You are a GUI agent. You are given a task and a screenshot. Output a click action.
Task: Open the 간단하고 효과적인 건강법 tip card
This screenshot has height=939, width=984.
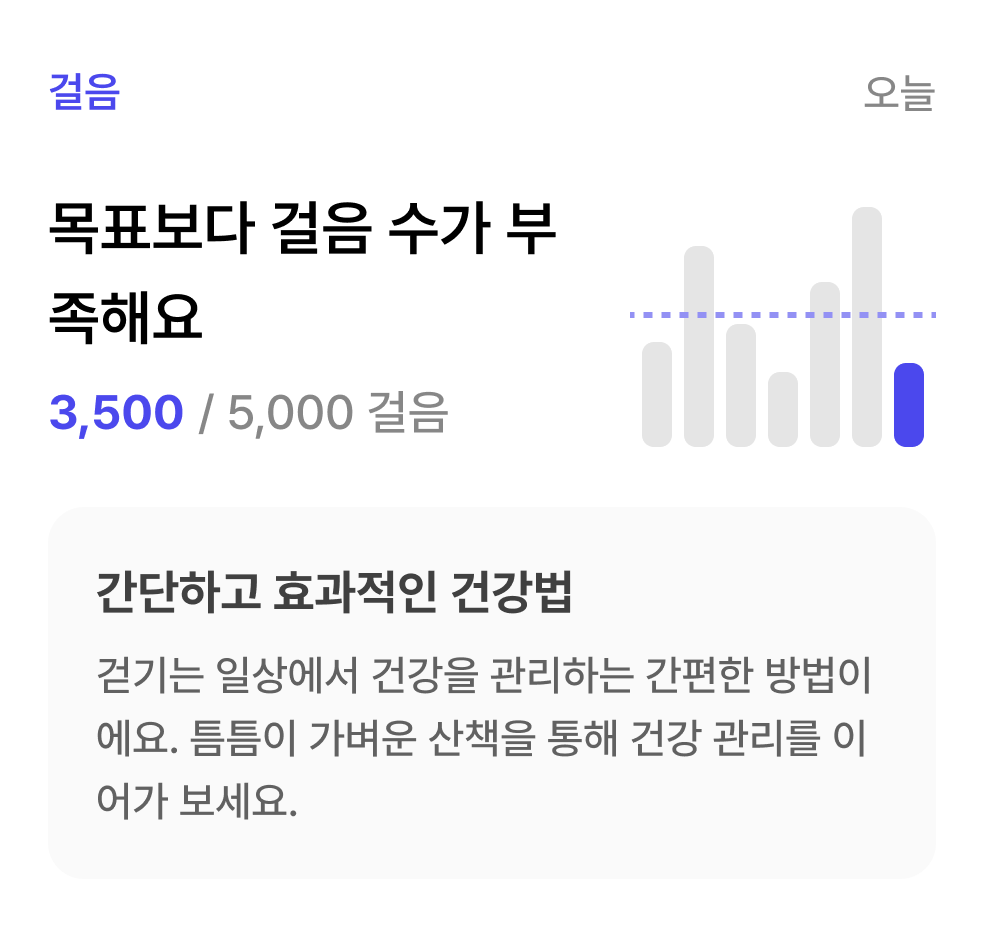point(491,692)
